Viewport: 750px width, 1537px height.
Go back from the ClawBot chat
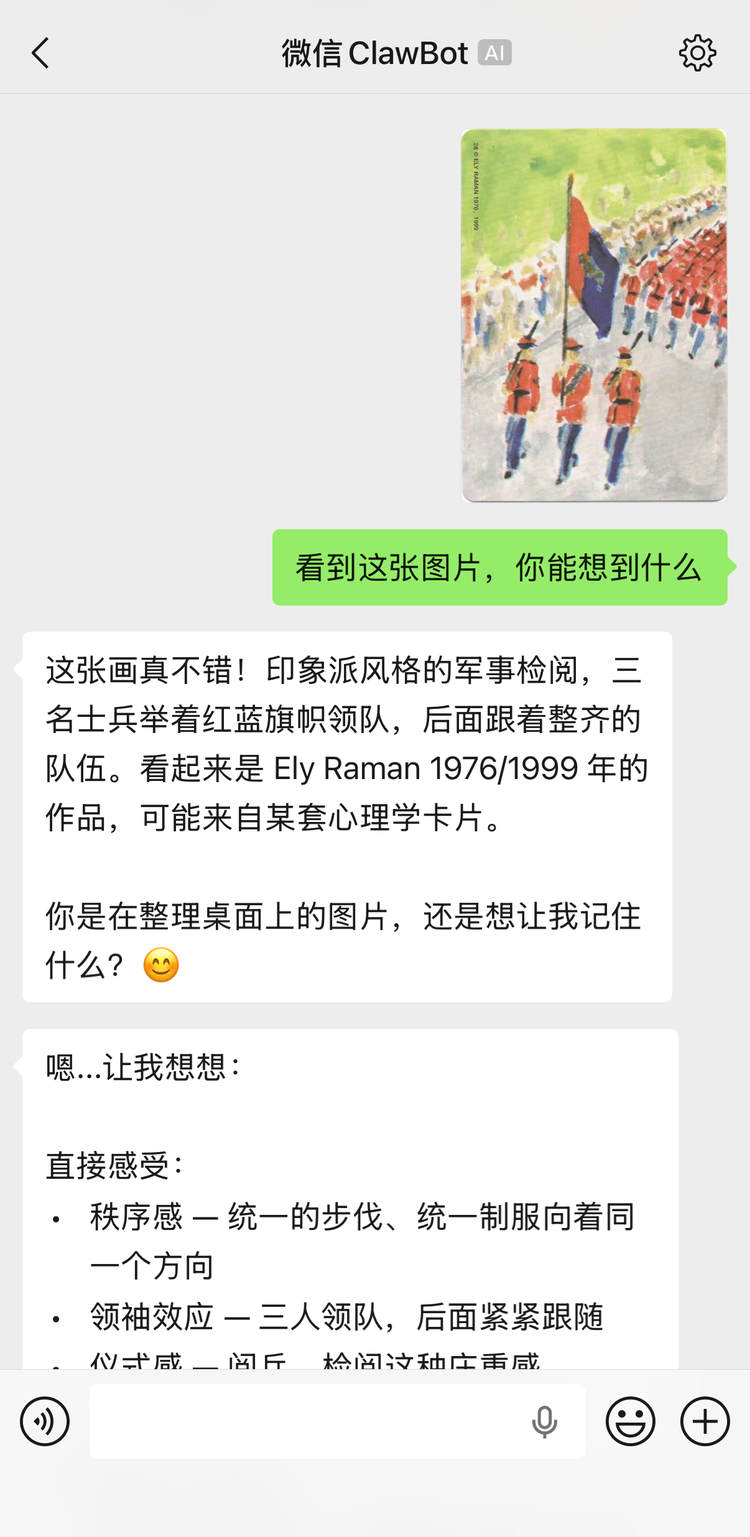click(40, 53)
